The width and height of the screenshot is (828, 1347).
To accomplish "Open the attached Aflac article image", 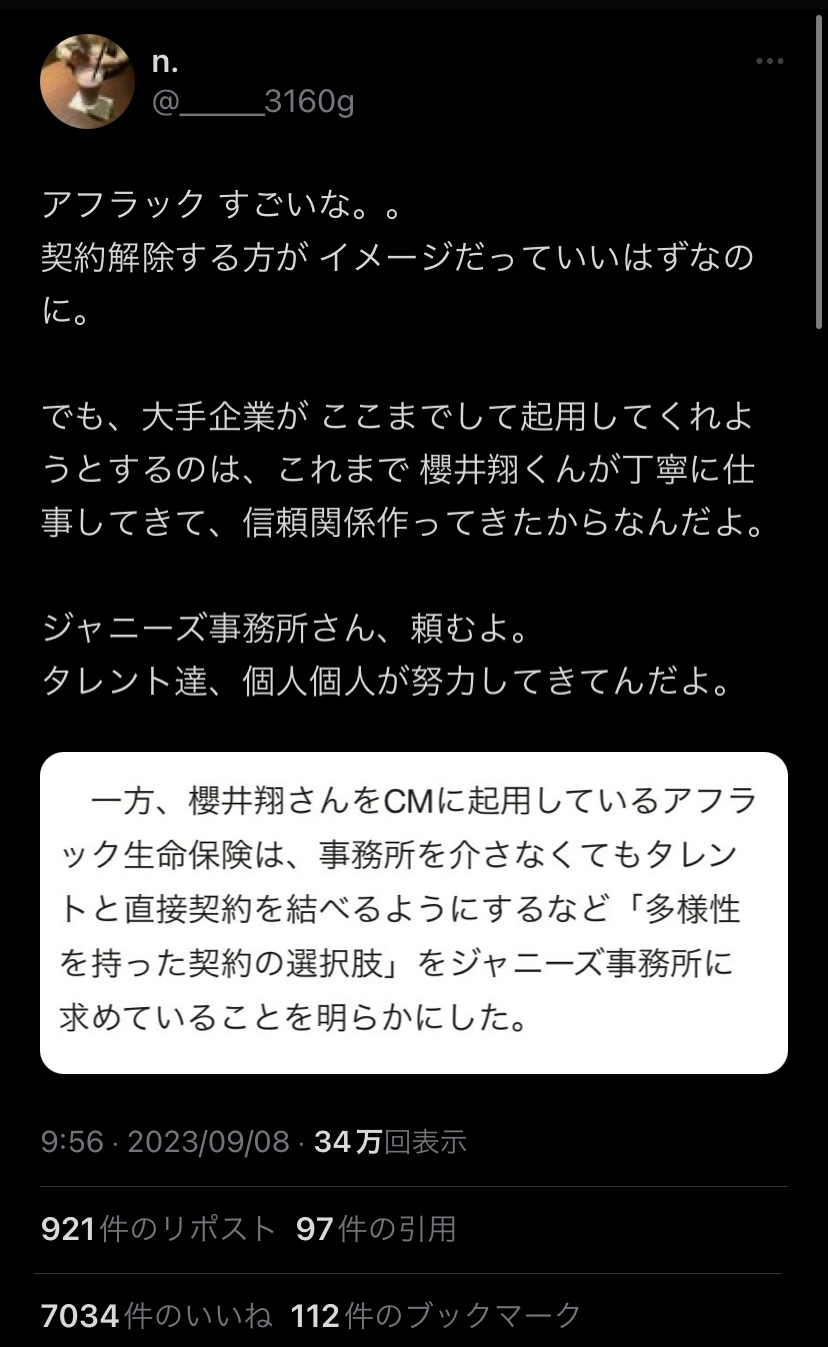I will (414, 913).
